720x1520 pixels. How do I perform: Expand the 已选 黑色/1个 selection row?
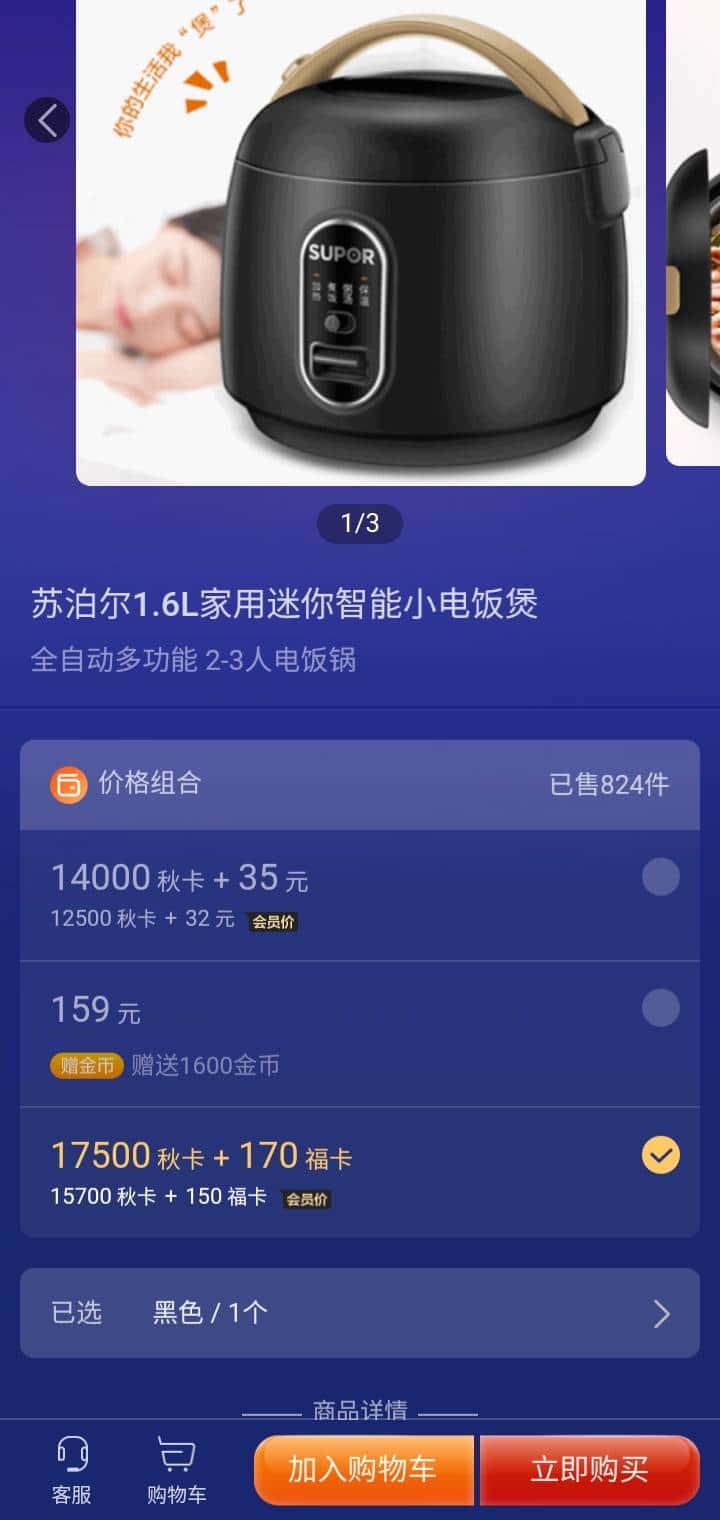[360, 1312]
